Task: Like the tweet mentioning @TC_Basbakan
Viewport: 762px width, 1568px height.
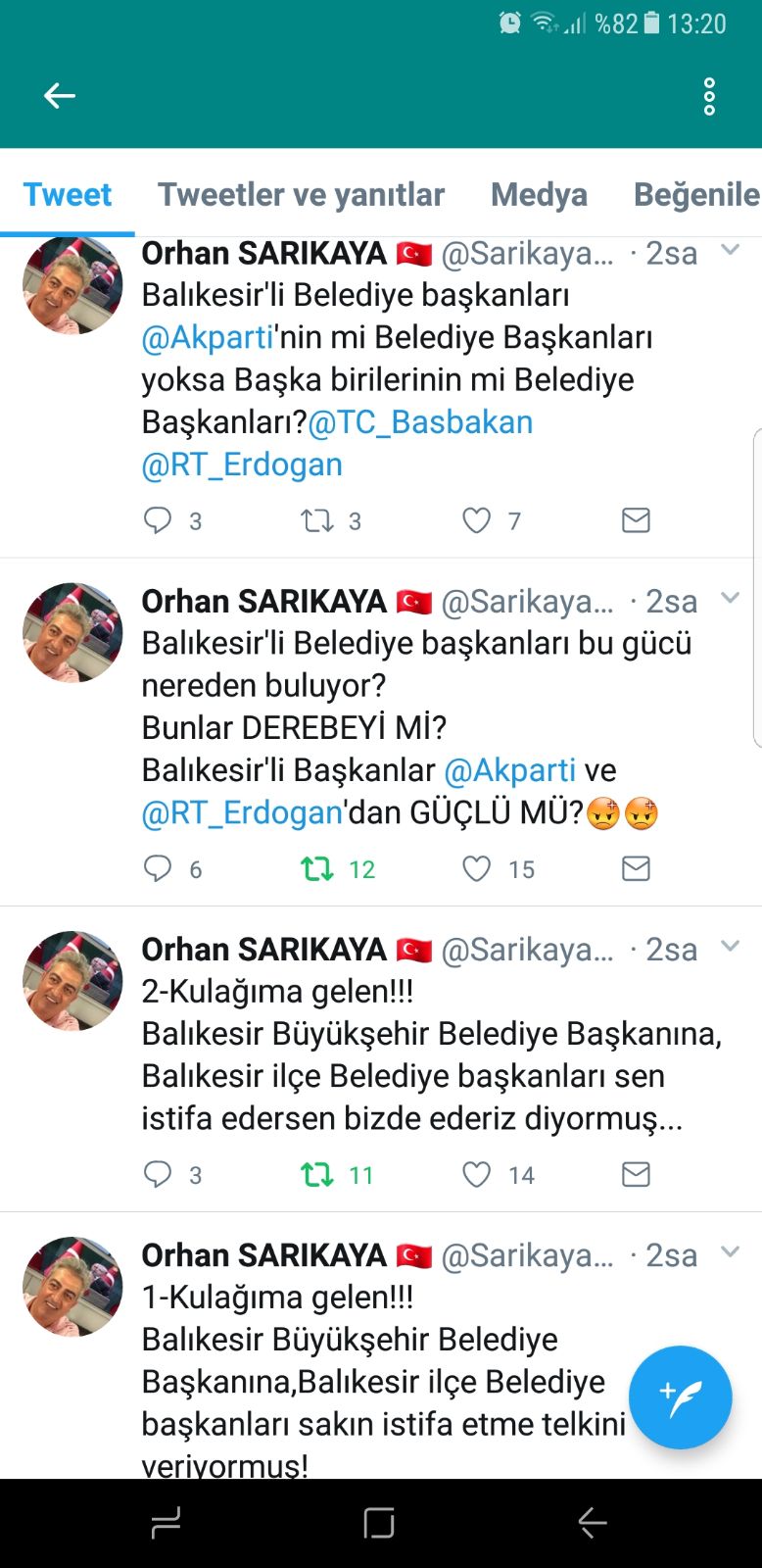Action: [477, 520]
